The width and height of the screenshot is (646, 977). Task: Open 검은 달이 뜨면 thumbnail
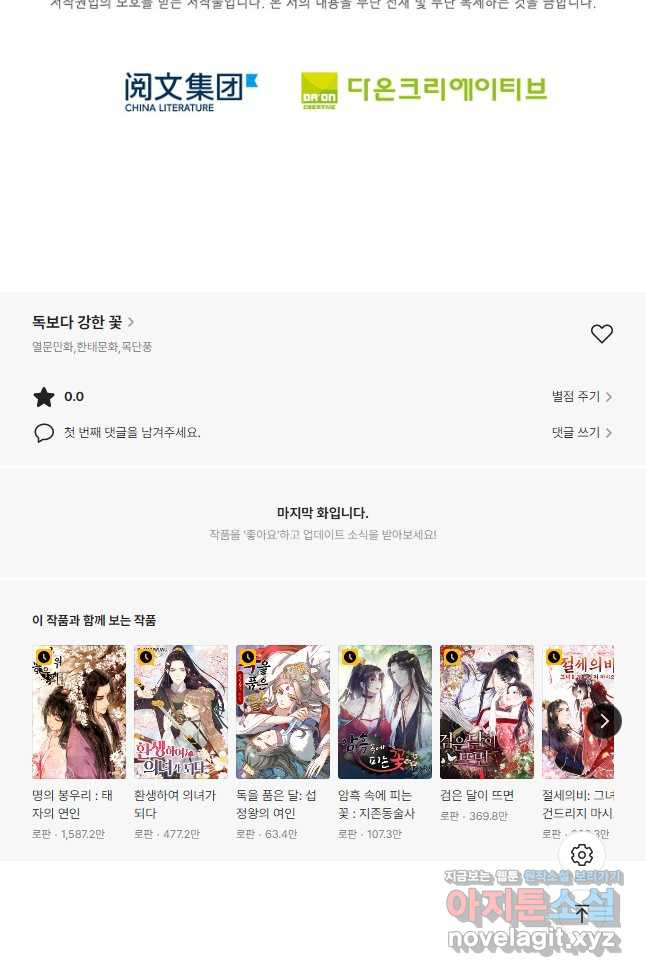(487, 712)
